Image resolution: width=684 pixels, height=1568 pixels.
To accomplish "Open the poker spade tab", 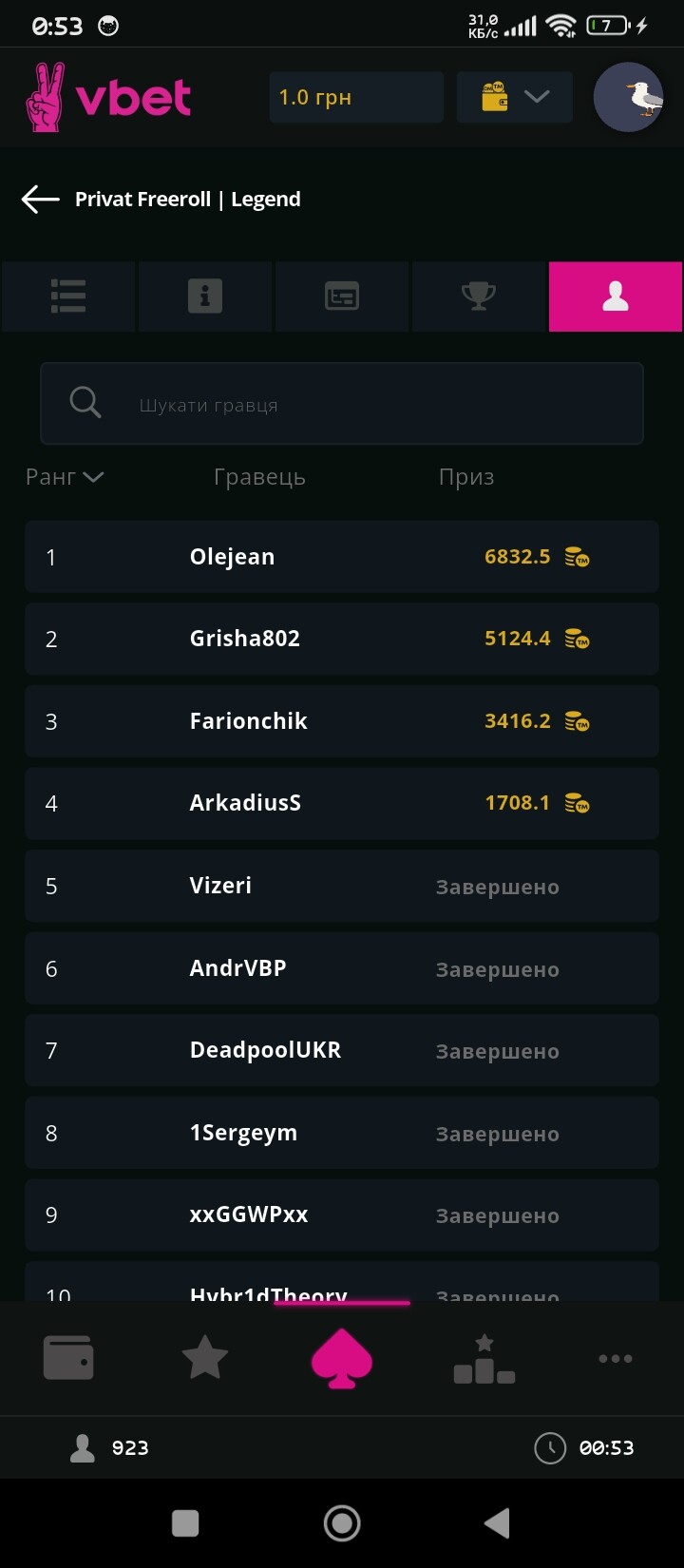I will click(342, 1359).
